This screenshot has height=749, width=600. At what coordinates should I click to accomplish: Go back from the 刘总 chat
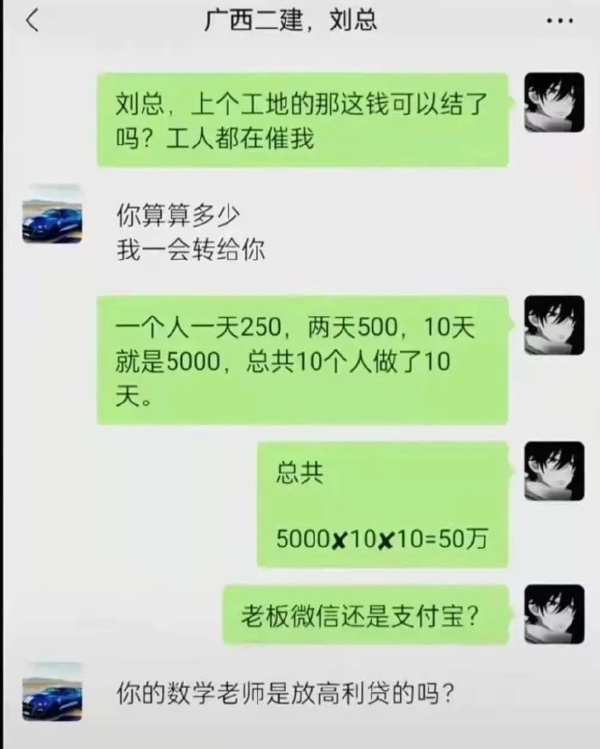coord(32,21)
